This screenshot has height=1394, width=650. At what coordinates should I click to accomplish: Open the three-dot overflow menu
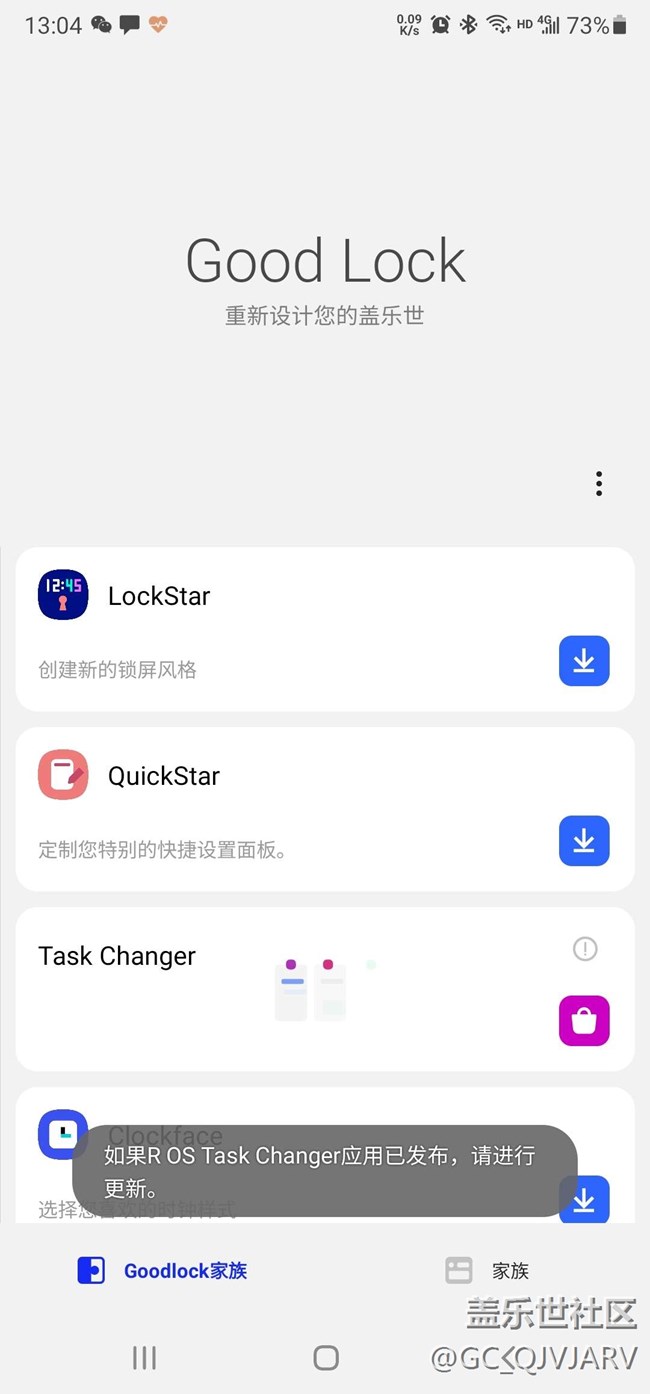[598, 484]
